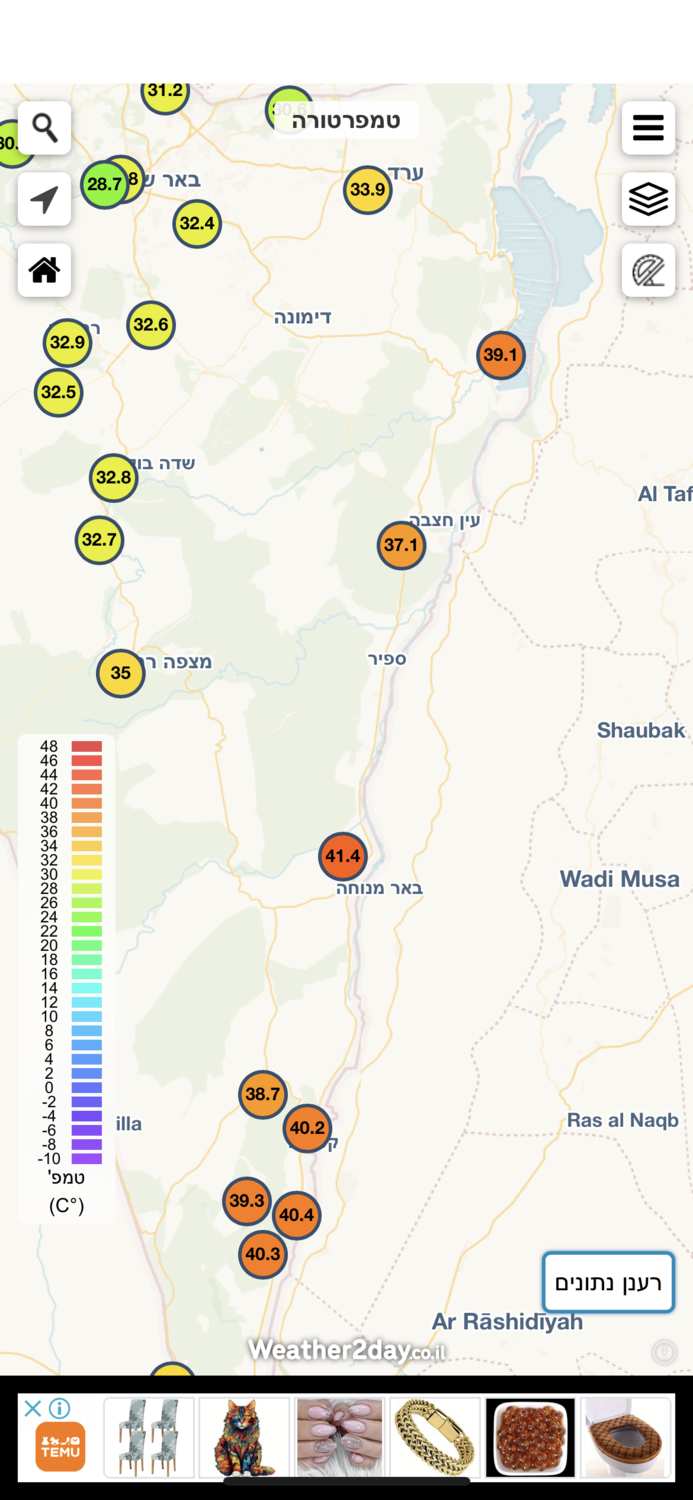Select the 38.7 temperature station marker
The image size is (693, 1500).
point(262,1094)
